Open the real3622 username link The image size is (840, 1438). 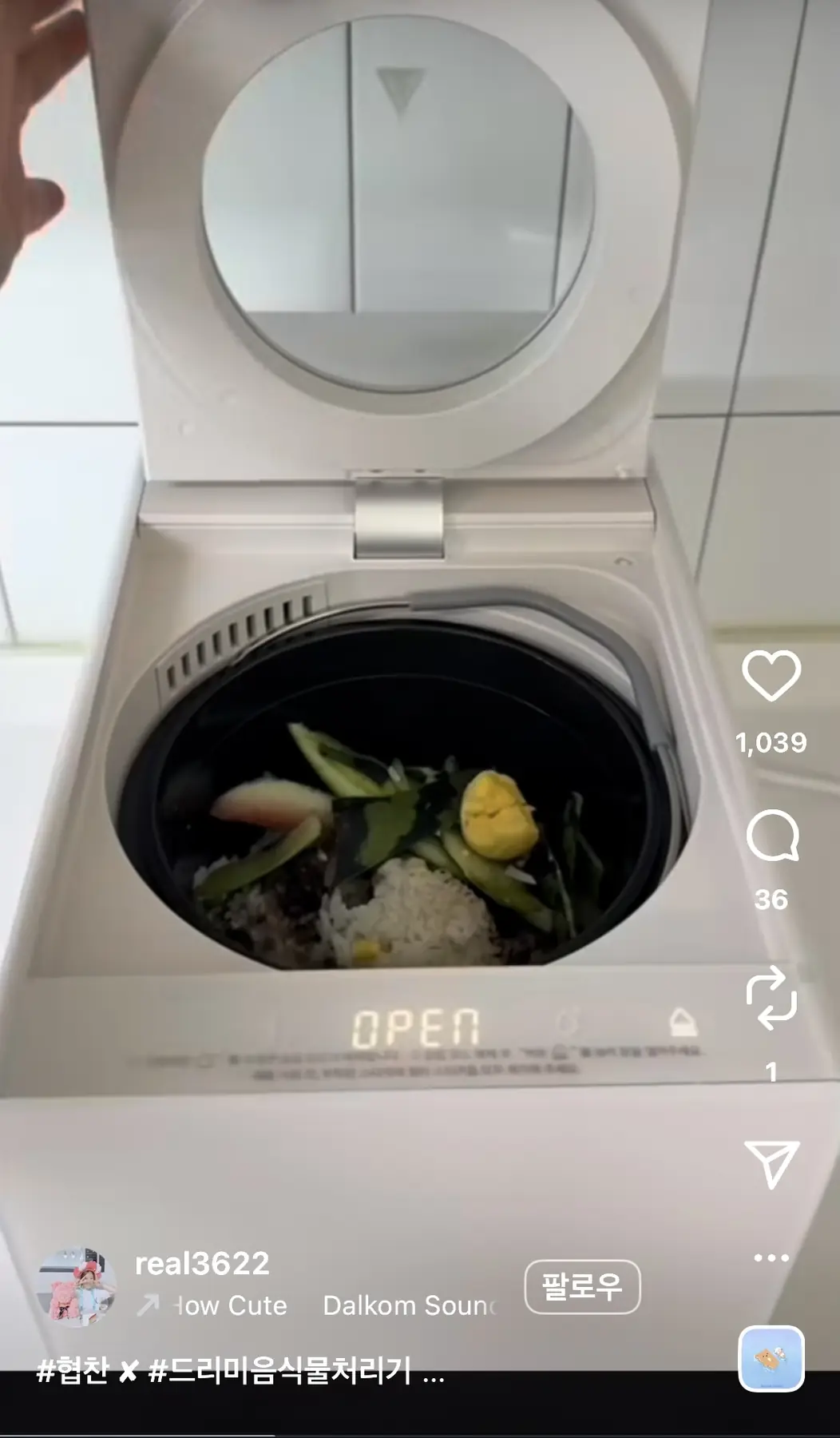pyautogui.click(x=202, y=1264)
